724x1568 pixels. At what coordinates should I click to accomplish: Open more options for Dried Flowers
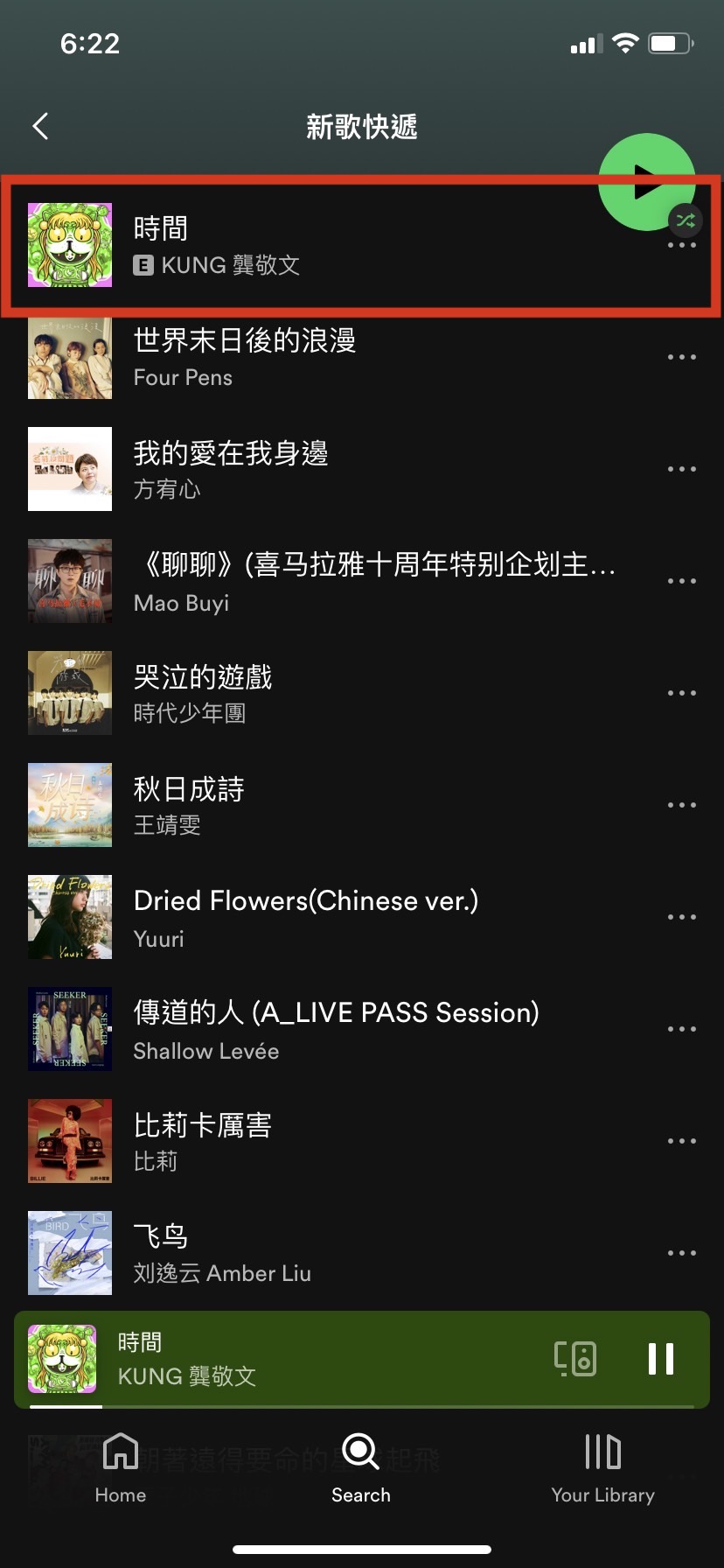681,918
